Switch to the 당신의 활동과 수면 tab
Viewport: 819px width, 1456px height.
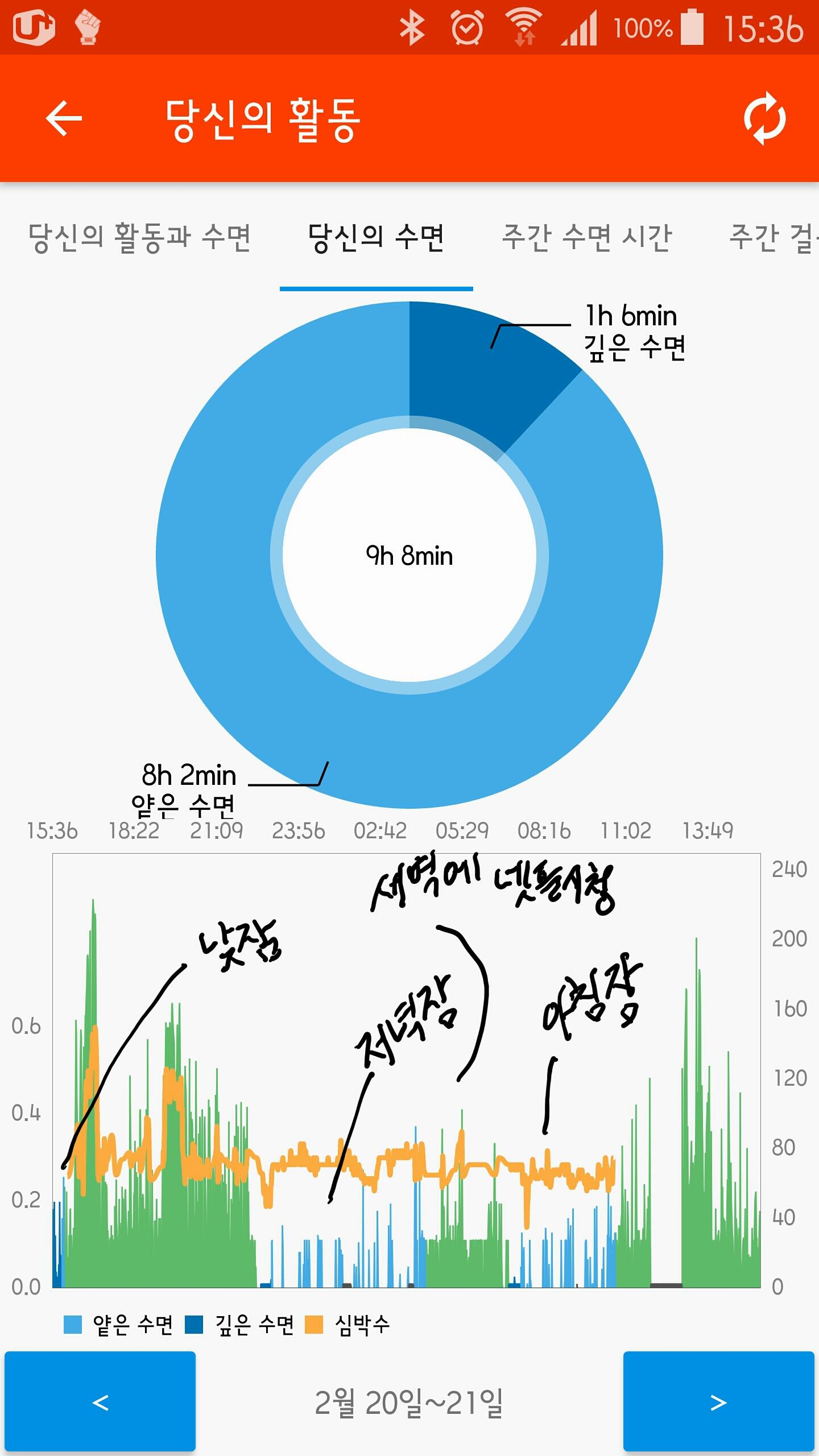pyautogui.click(x=140, y=238)
